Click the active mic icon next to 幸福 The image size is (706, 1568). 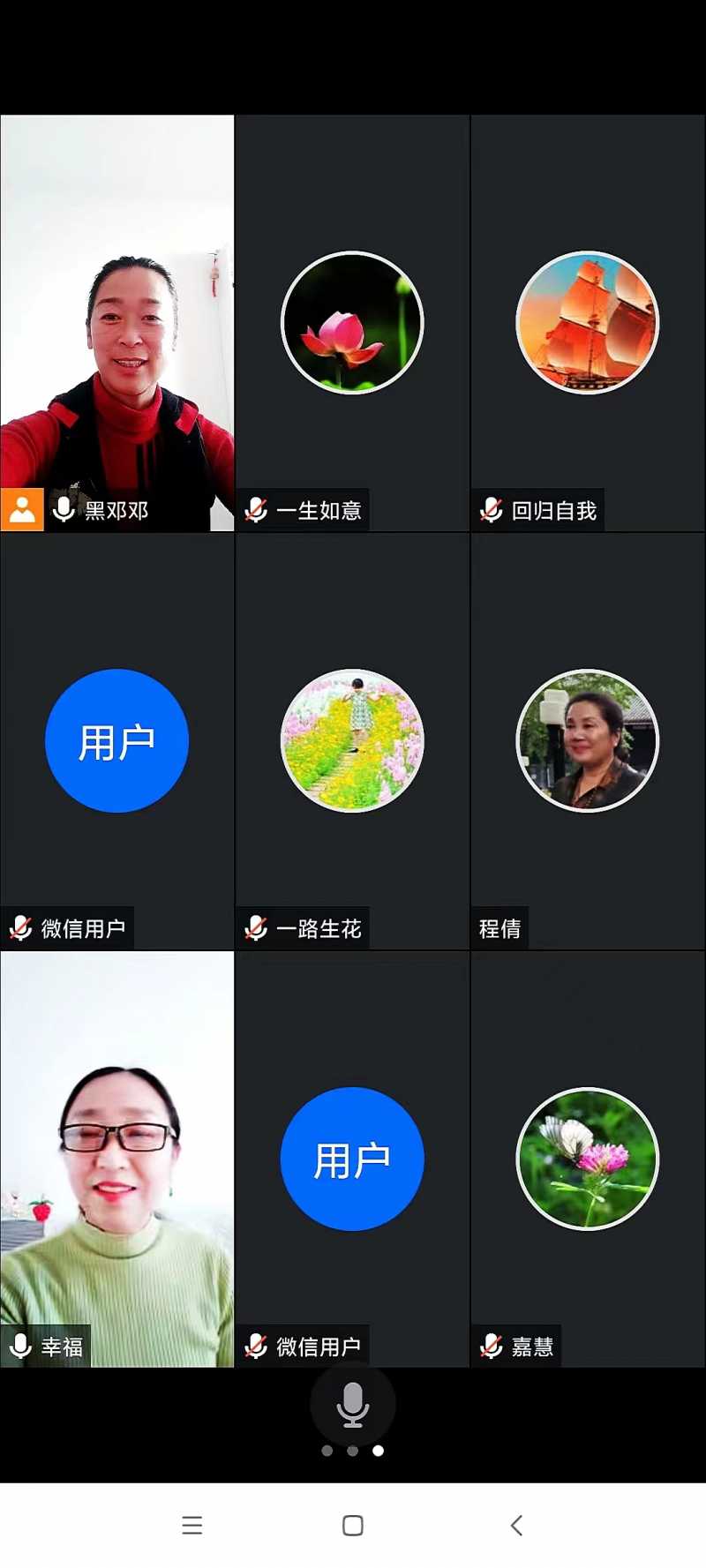tap(19, 1345)
